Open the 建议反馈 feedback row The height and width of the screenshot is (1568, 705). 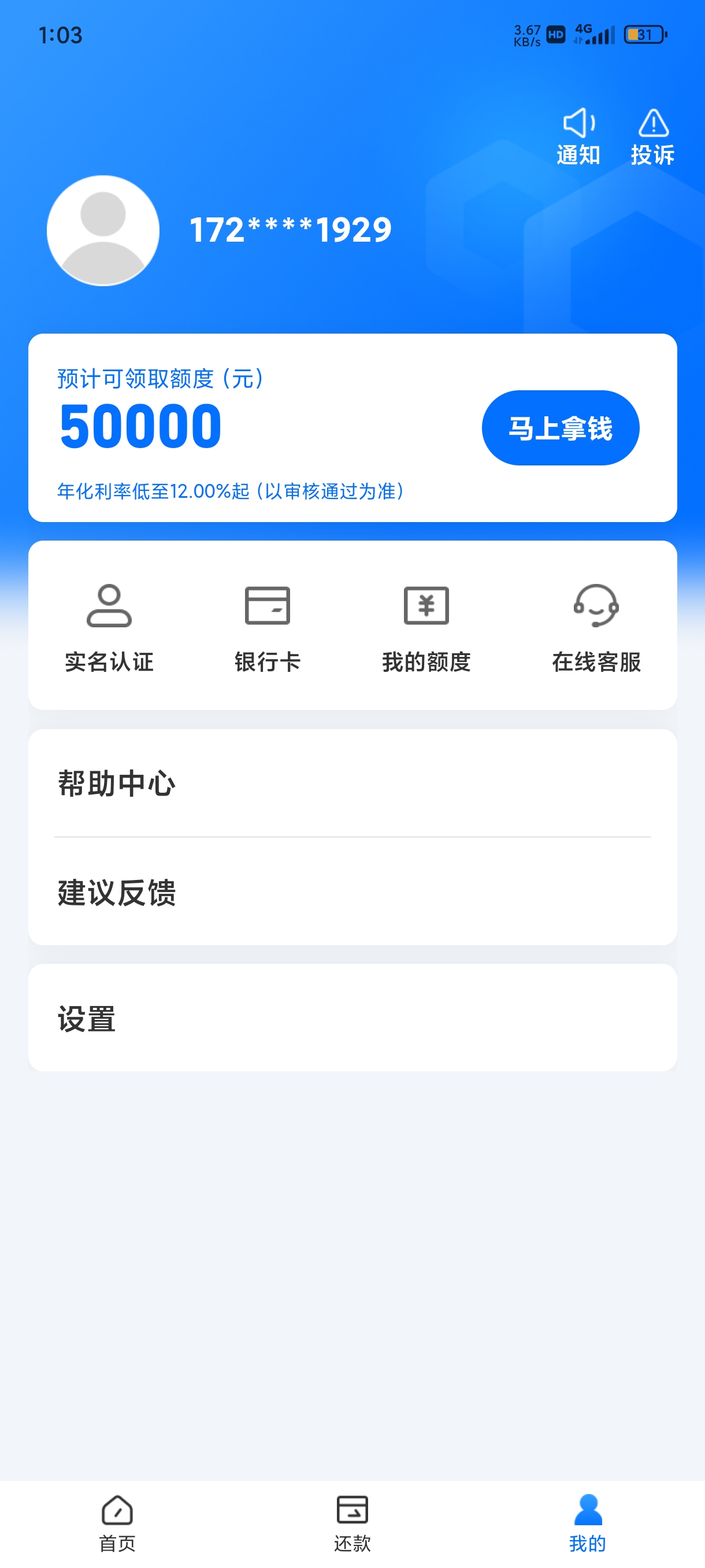click(x=353, y=892)
